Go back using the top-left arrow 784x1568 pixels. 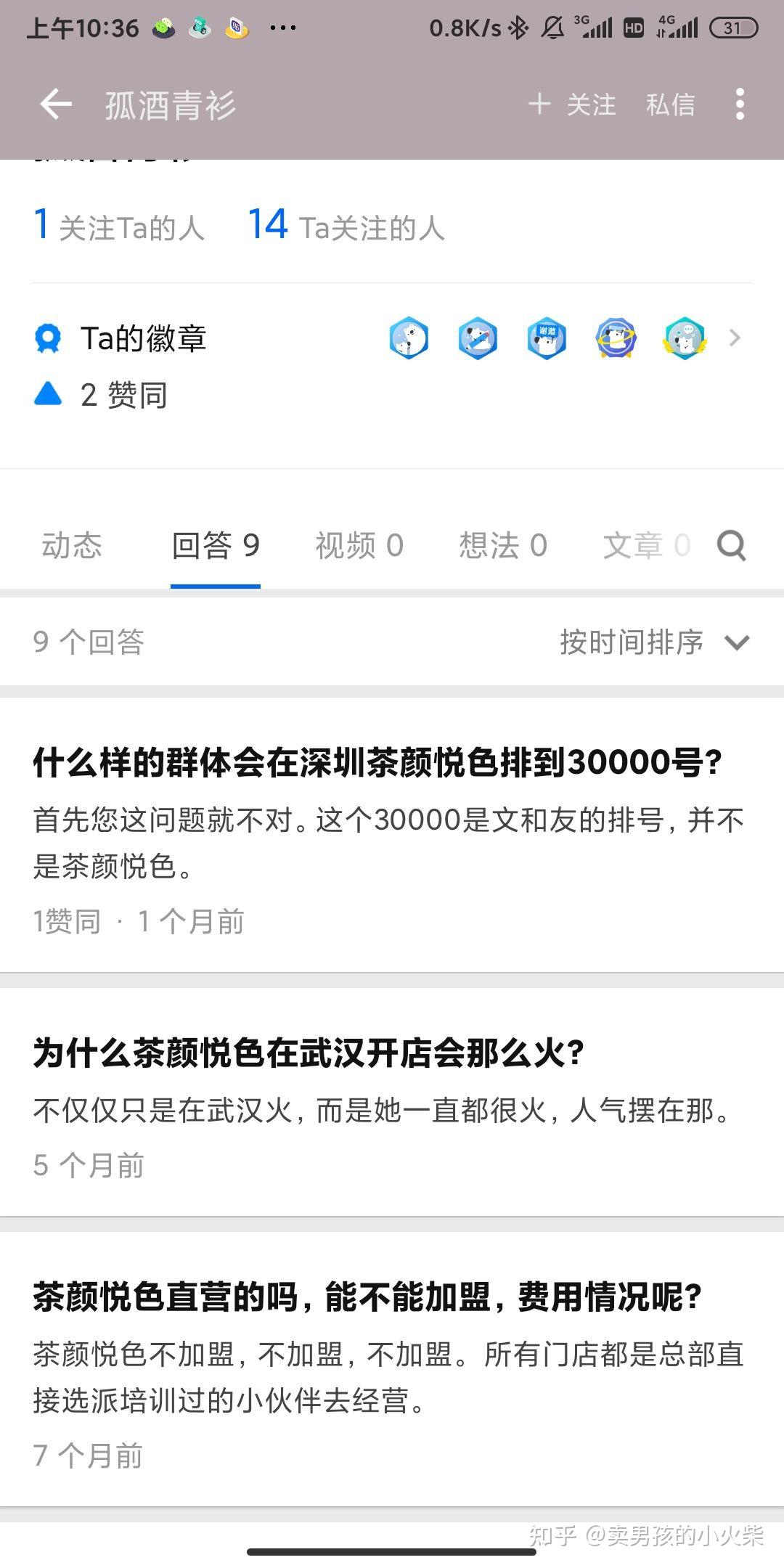tap(56, 105)
